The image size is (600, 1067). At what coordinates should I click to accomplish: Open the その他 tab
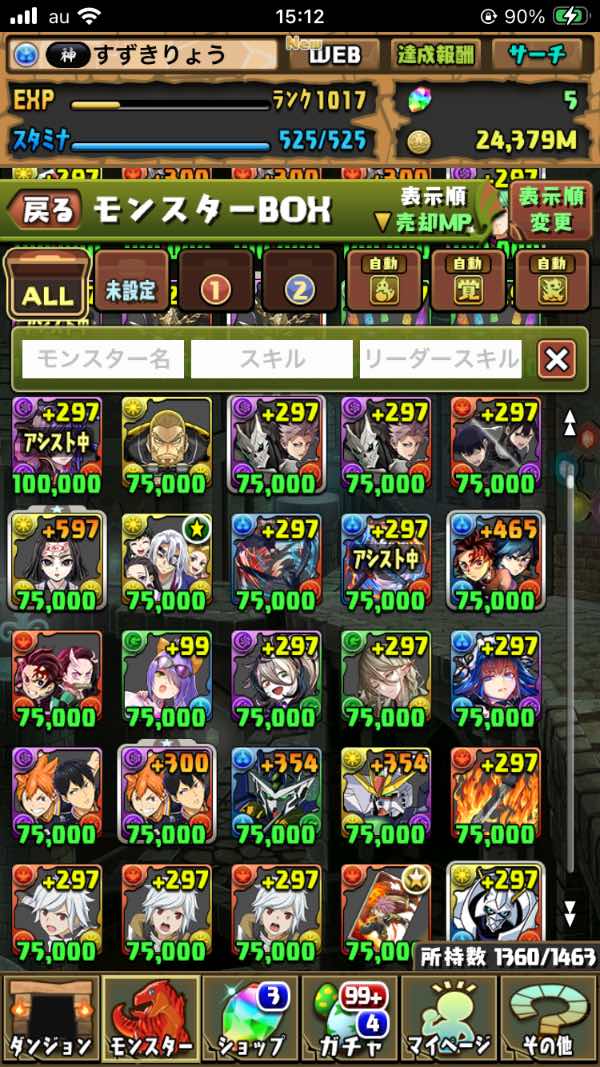[x=547, y=1017]
